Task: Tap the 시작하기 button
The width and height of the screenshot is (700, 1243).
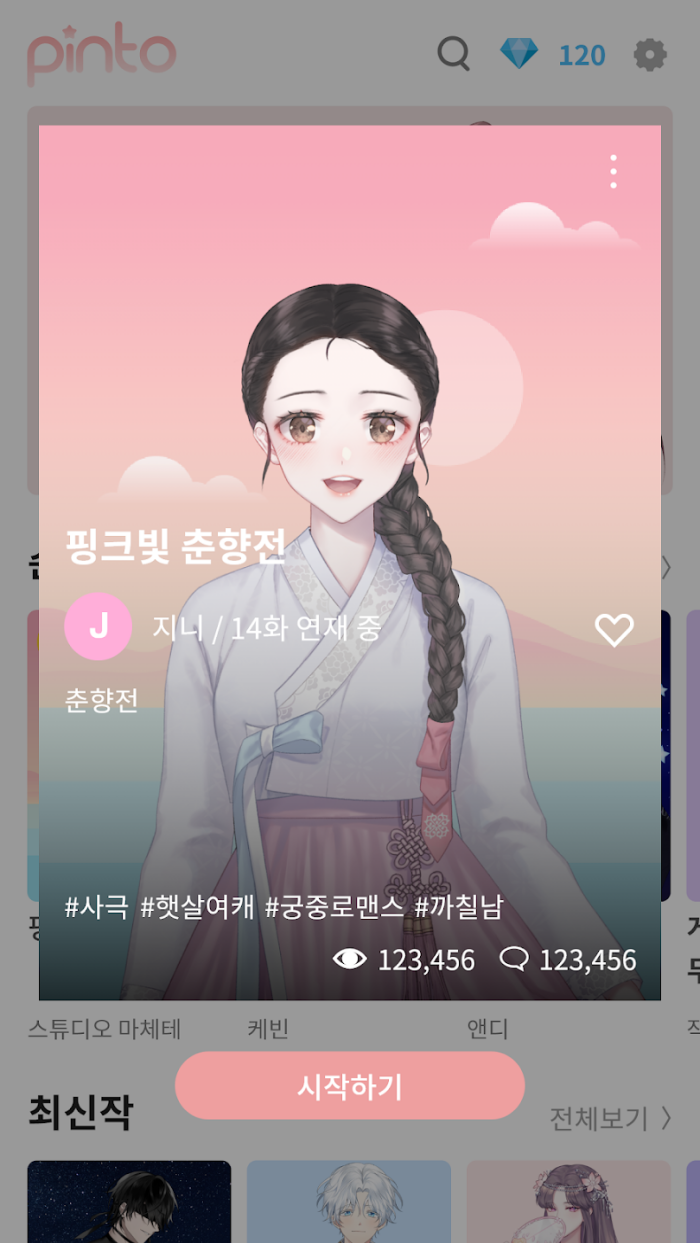Action: (349, 1086)
